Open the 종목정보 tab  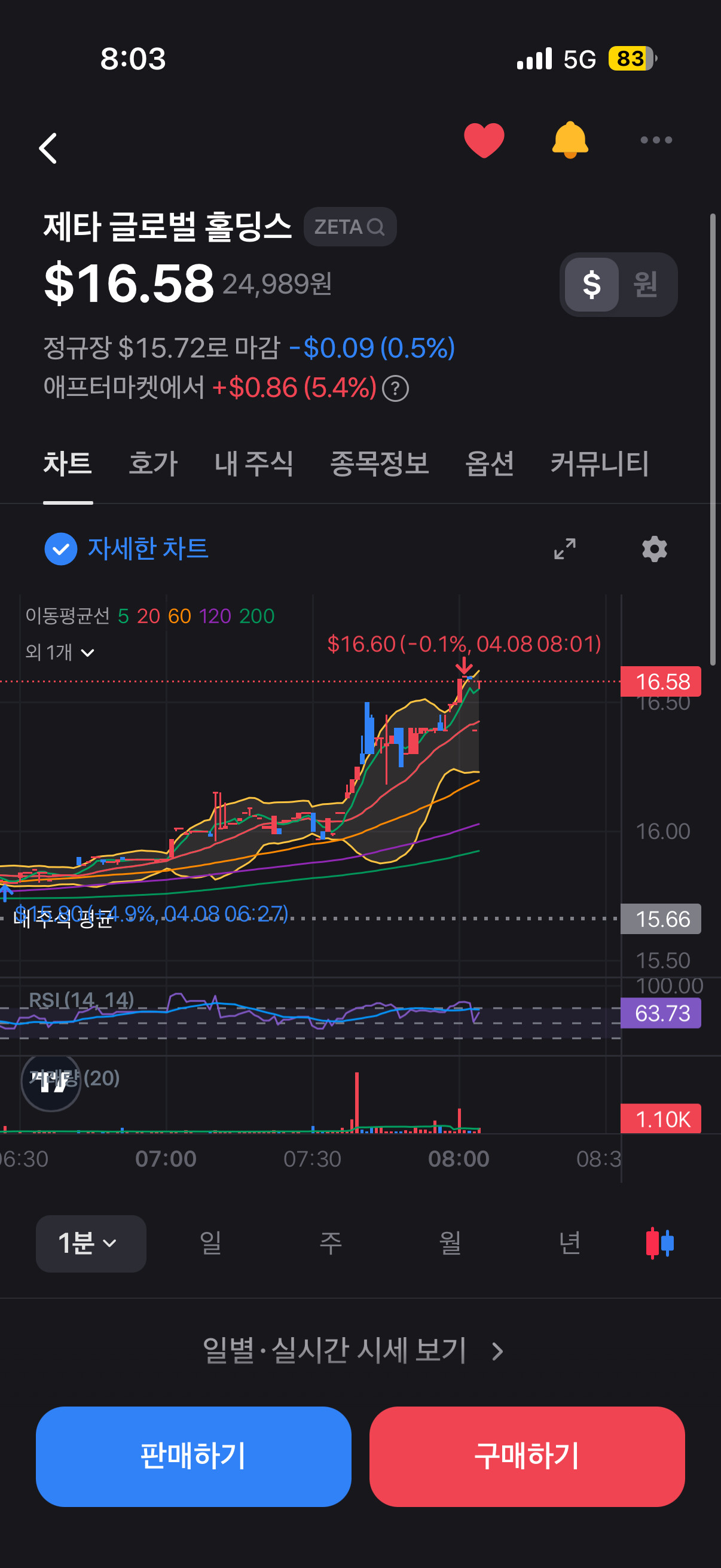coord(379,464)
